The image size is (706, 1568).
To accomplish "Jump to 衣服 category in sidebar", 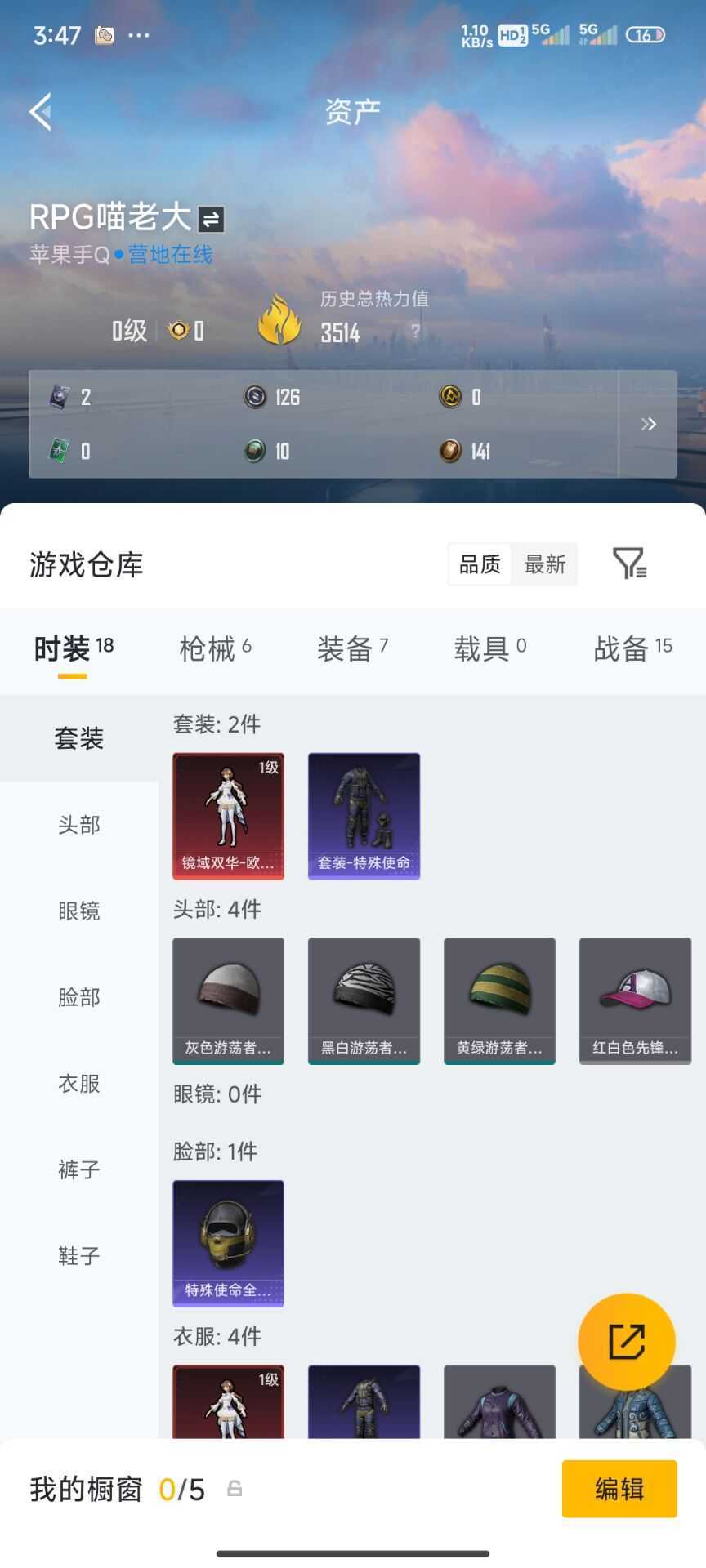I will (79, 1084).
